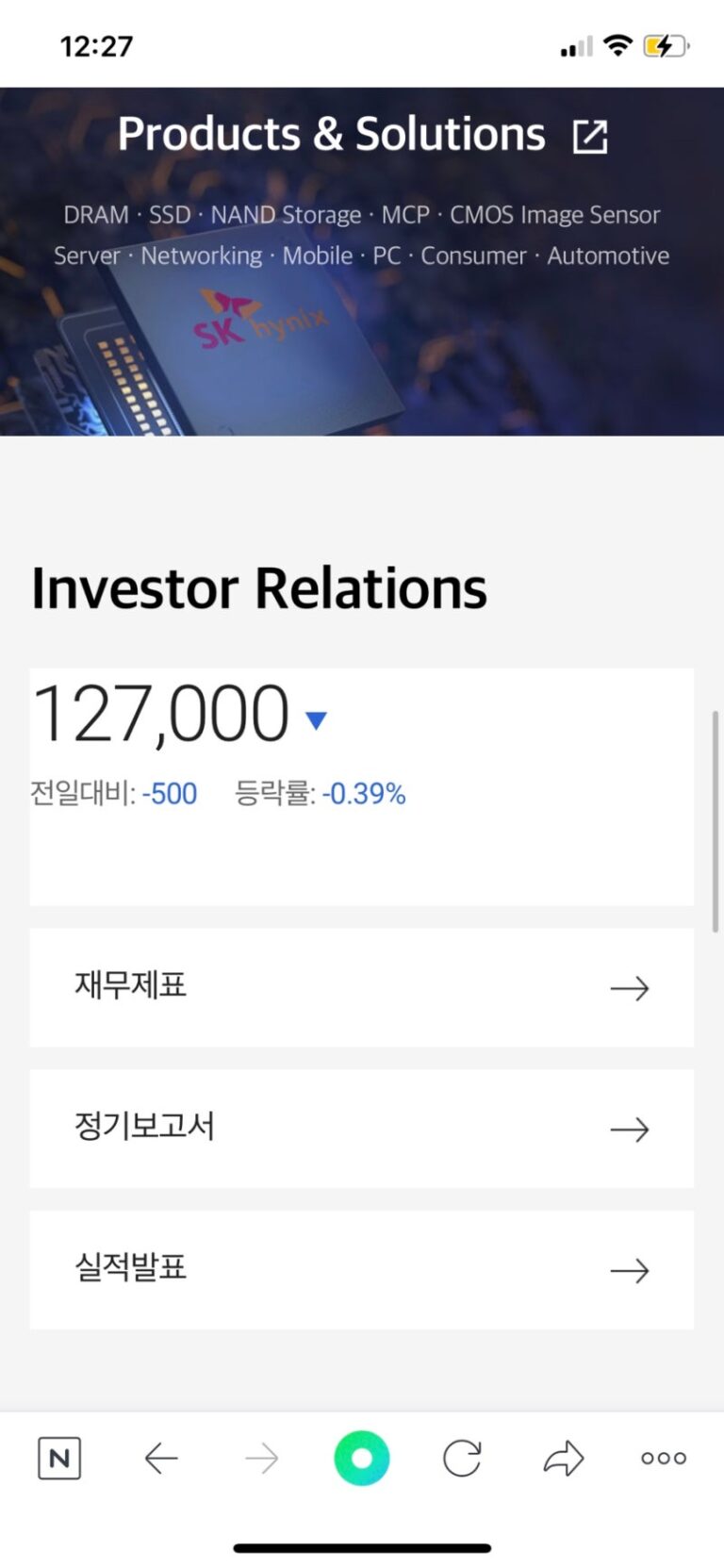724x1568 pixels.
Task: Go back to the previous page
Action: coord(161,1459)
